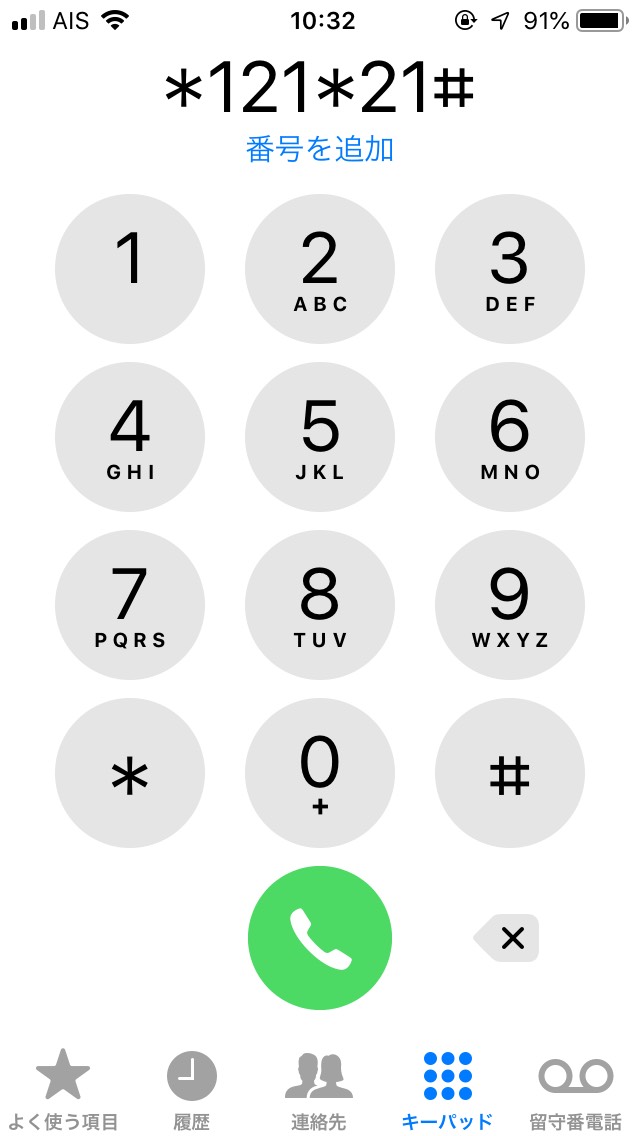Viewport: 640px width, 1136px height.
Task: Tap keypad key 9 WXYZ
Action: (x=510, y=605)
